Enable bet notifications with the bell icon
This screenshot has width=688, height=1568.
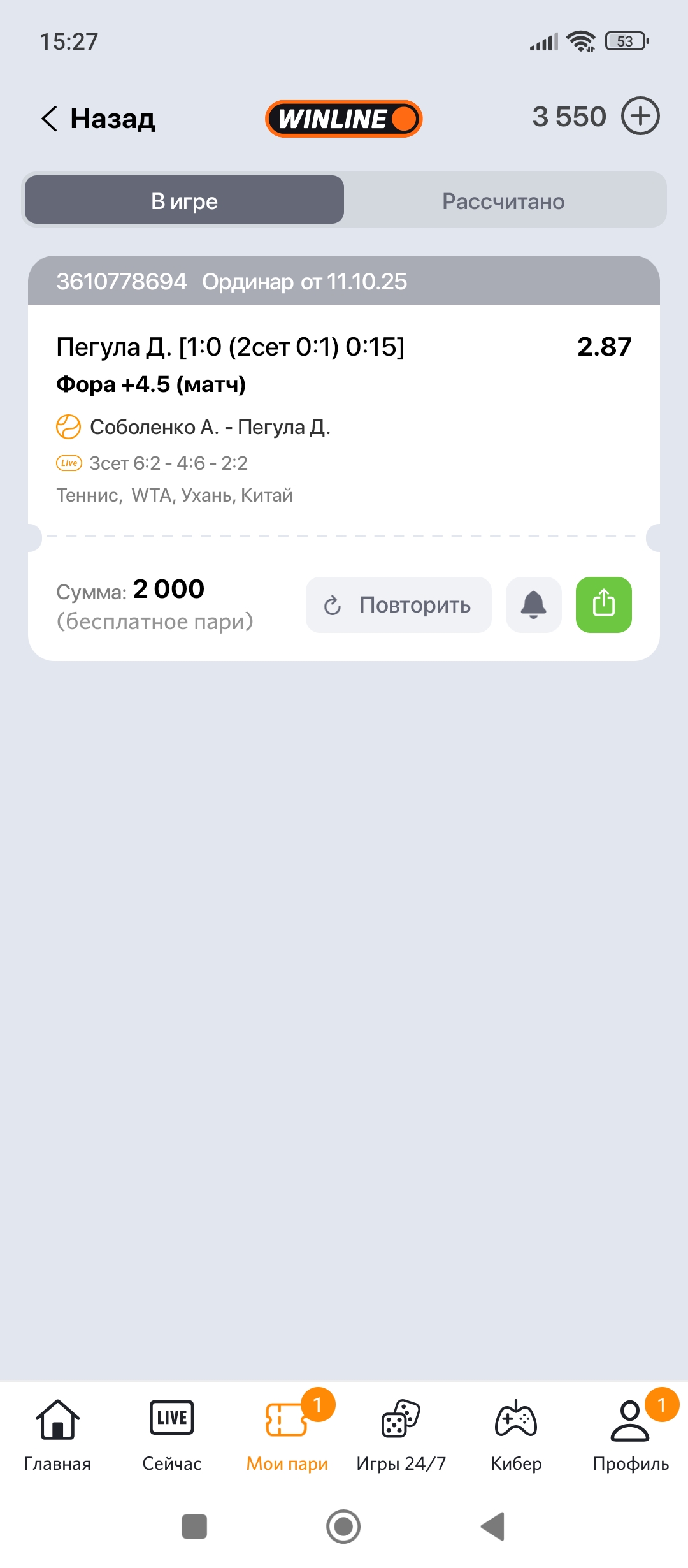click(x=534, y=605)
